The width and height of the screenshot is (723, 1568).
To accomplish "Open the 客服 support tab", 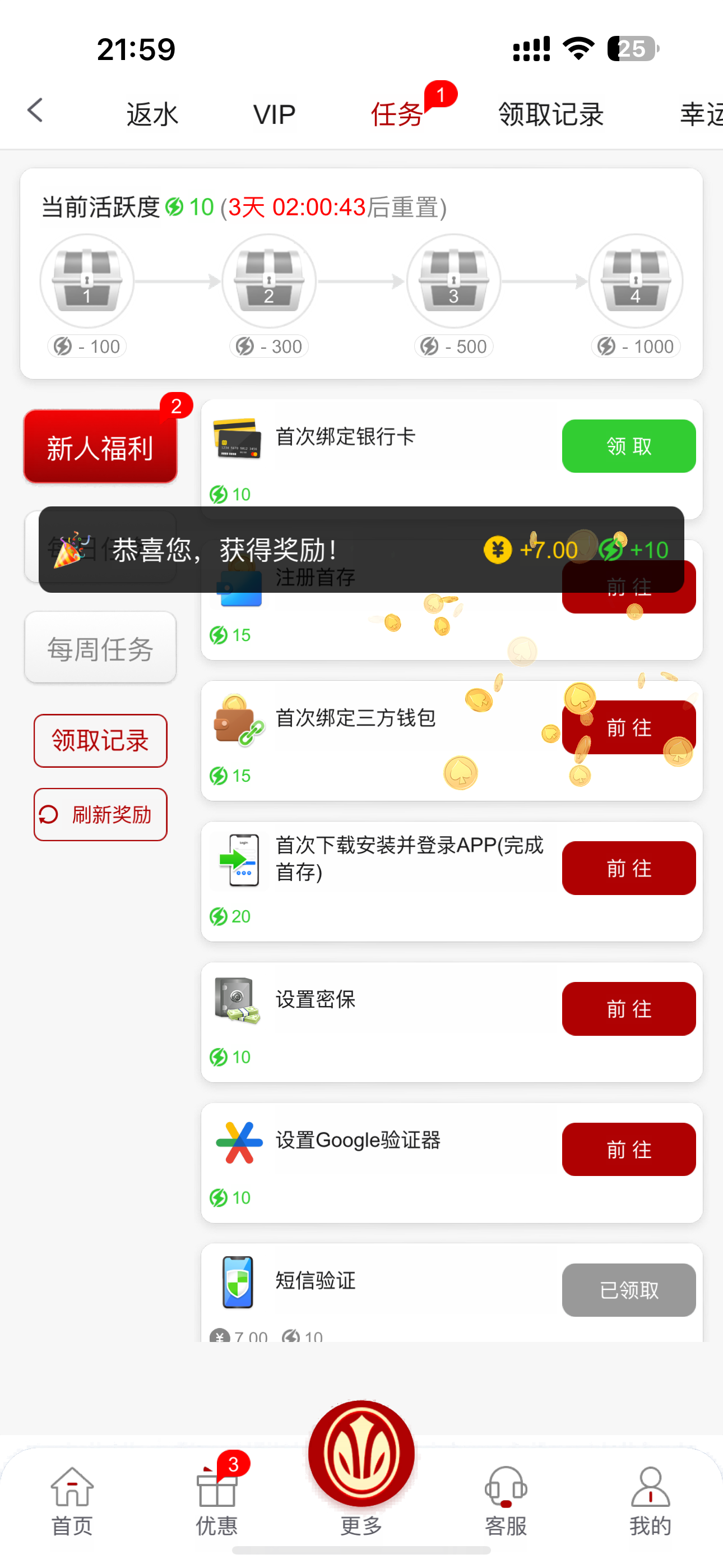I will (506, 1501).
